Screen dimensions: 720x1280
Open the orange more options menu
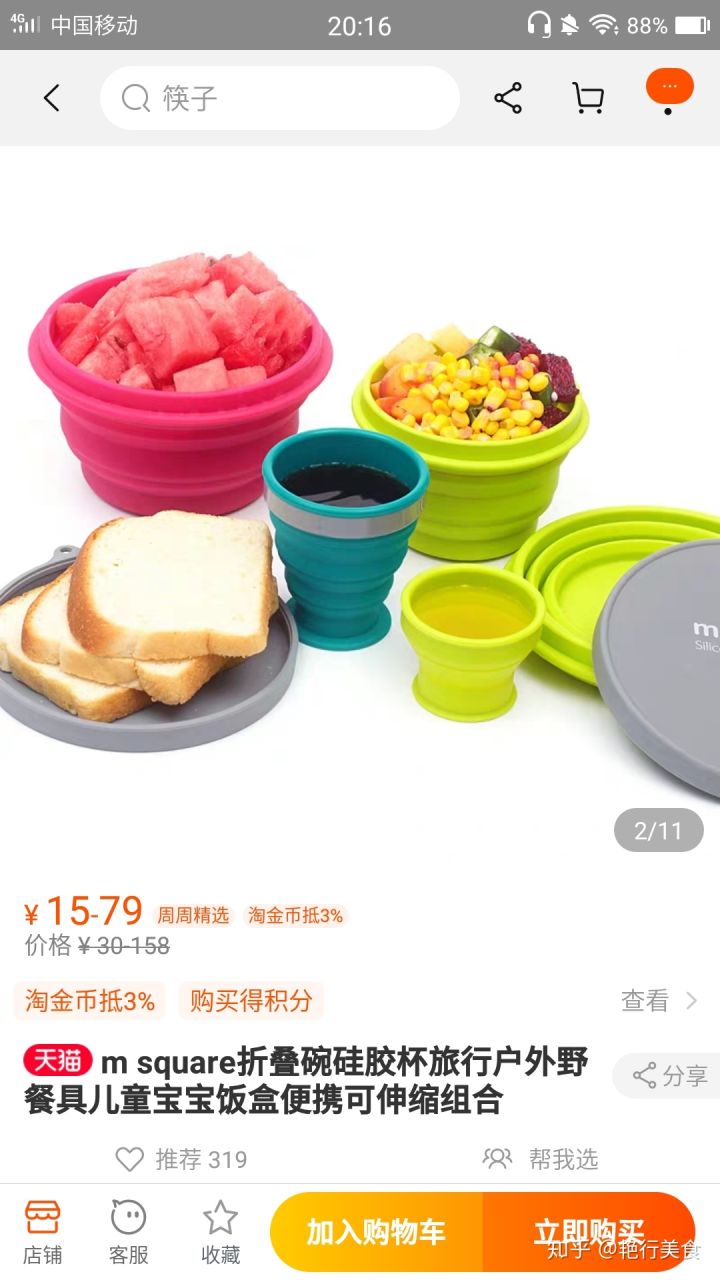[669, 88]
